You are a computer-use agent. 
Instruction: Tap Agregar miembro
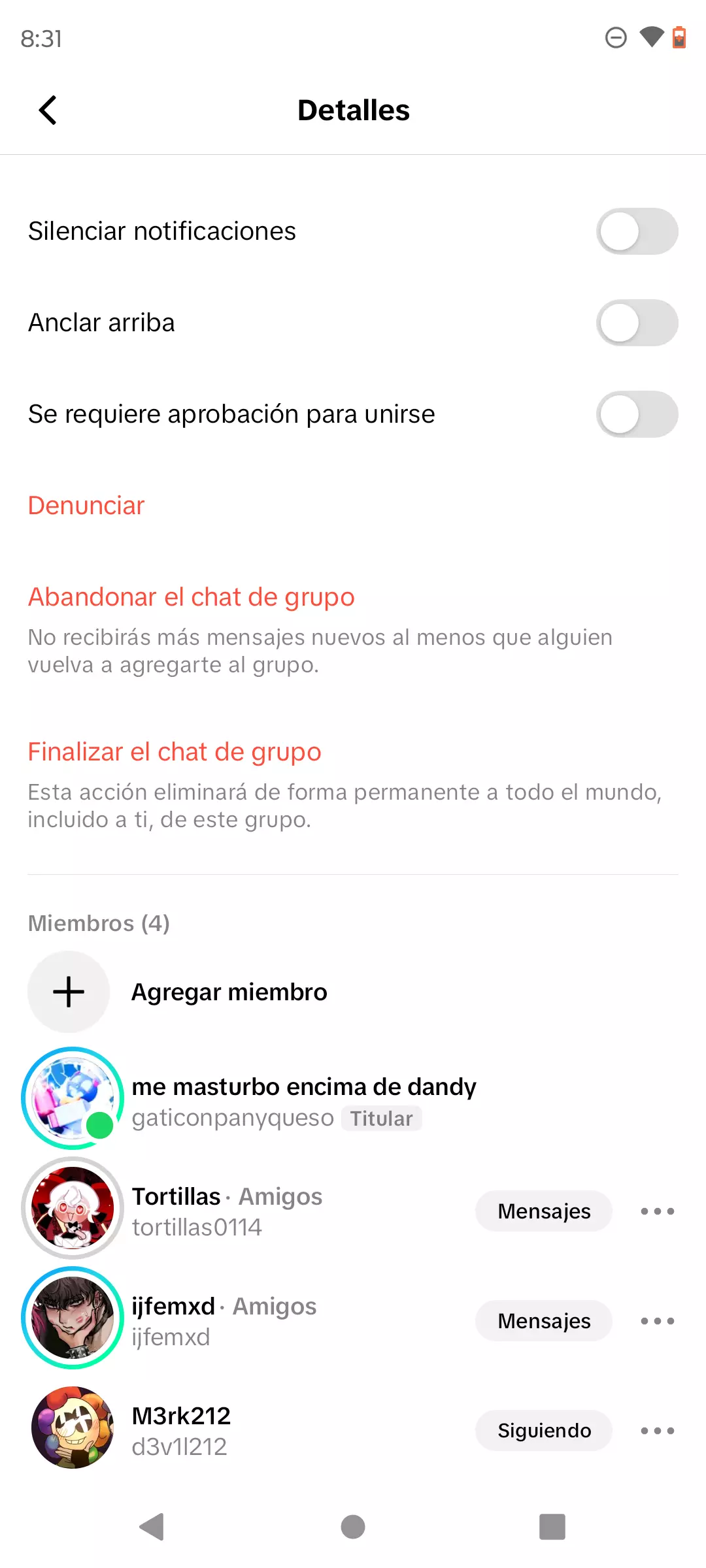click(x=229, y=992)
